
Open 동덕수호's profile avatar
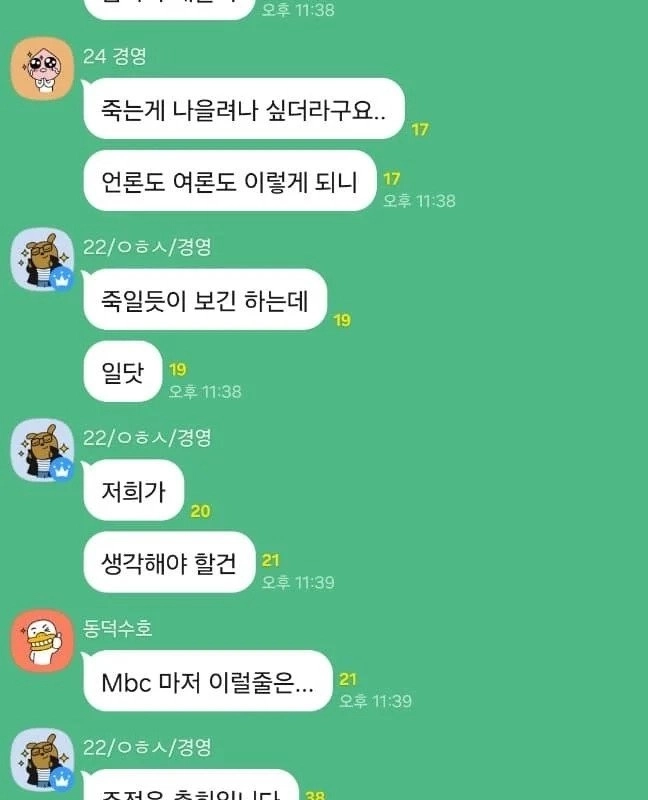tap(42, 641)
